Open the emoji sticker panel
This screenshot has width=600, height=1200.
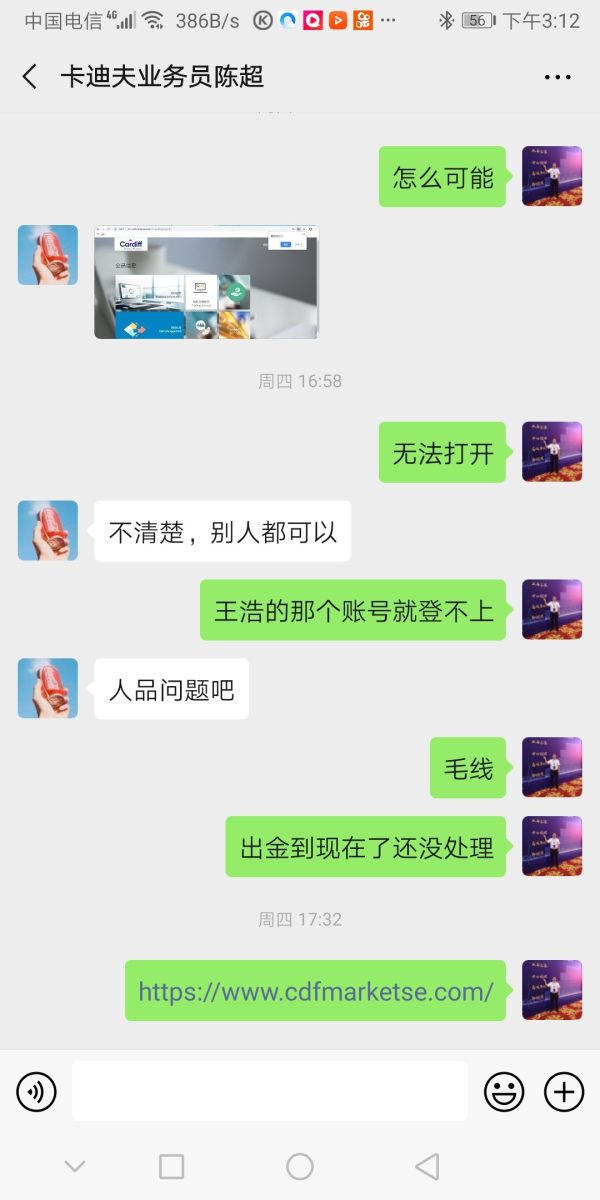[x=504, y=1091]
